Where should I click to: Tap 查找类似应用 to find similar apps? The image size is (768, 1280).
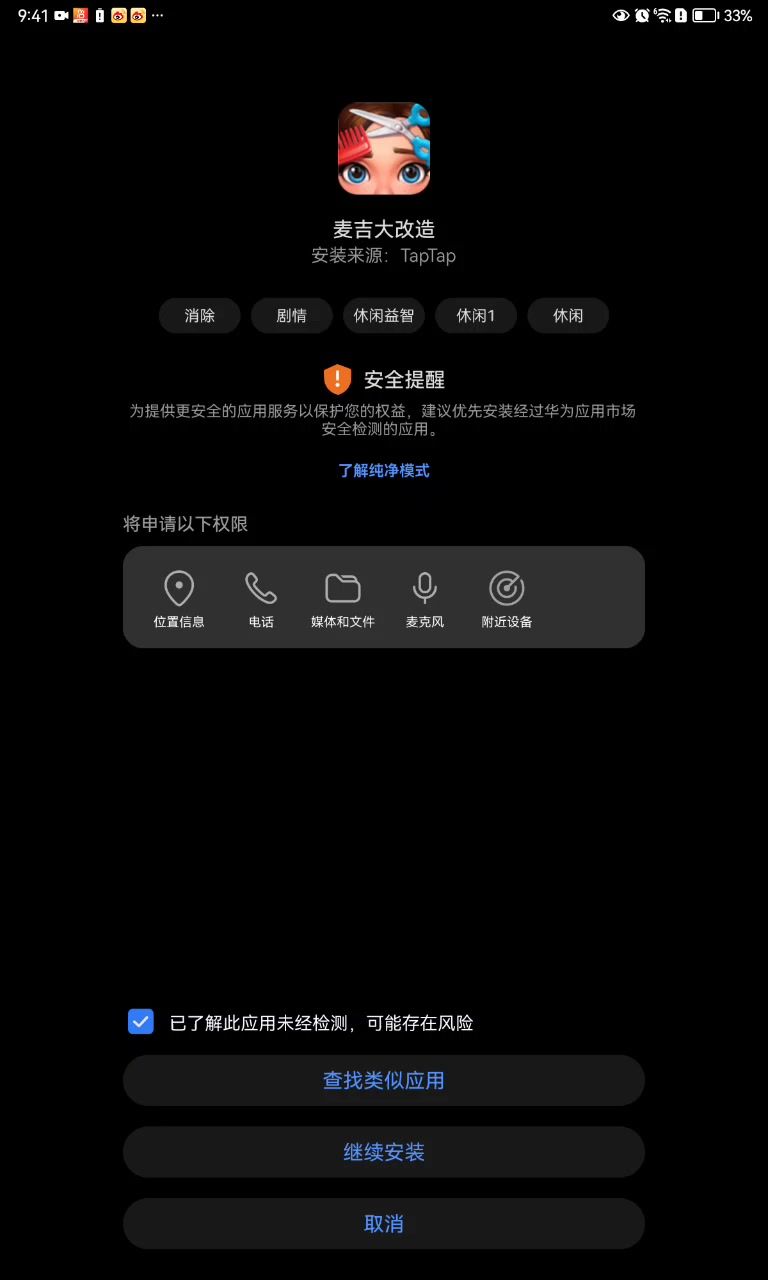point(384,1080)
